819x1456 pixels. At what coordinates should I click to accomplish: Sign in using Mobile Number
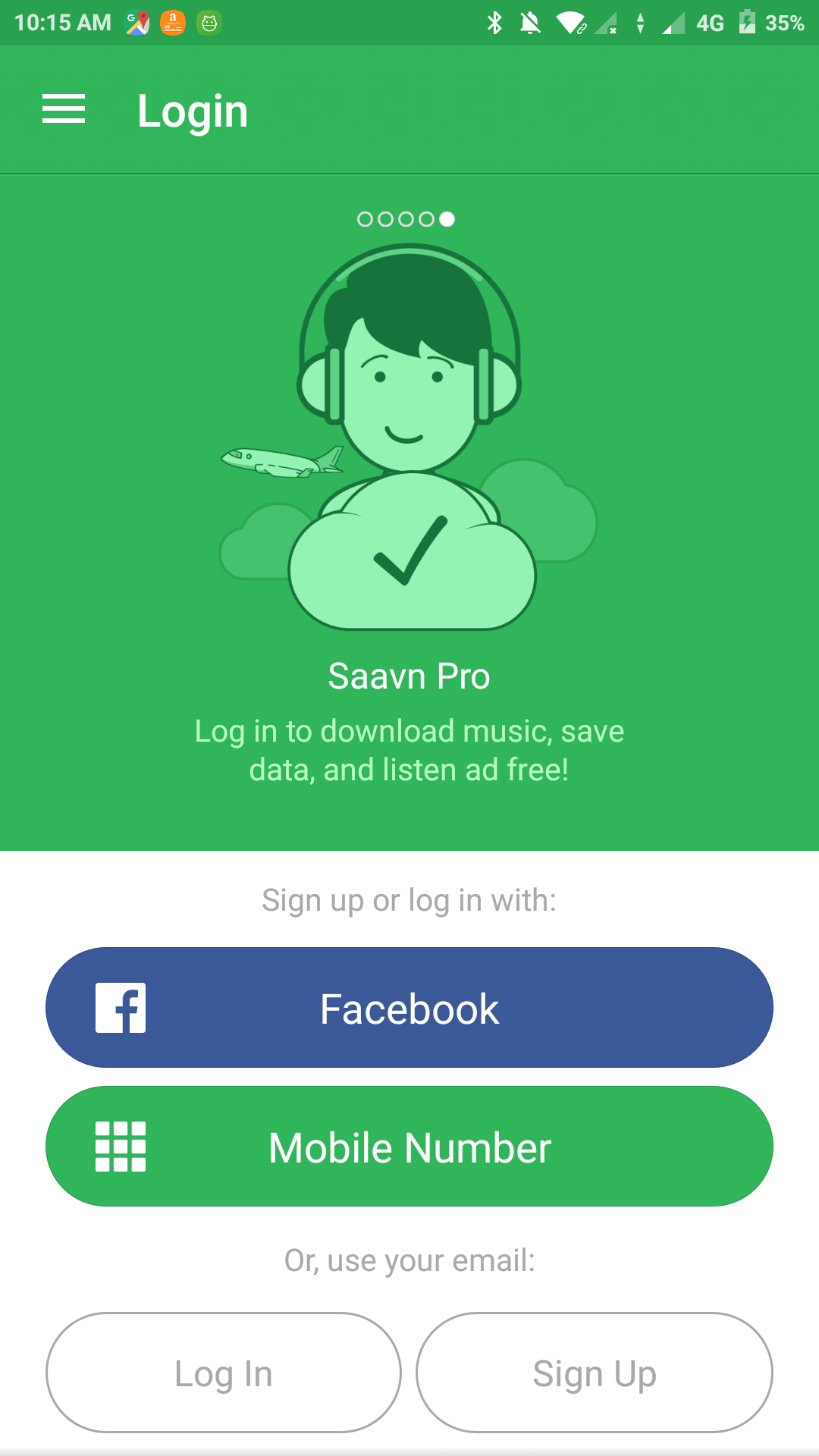coord(409,1147)
